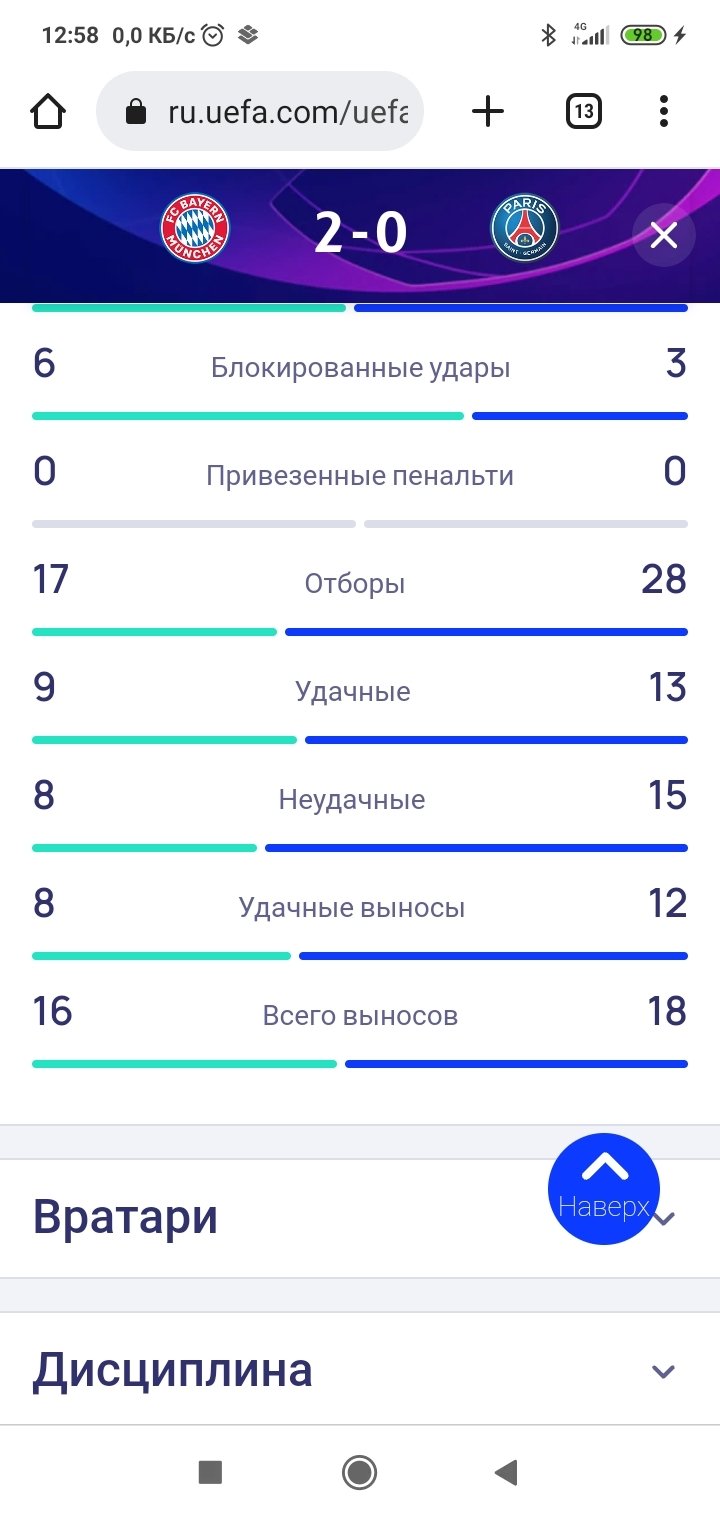Open the browser overflow menu
Viewport: 720px width, 1520px height.
pyautogui.click(x=664, y=111)
